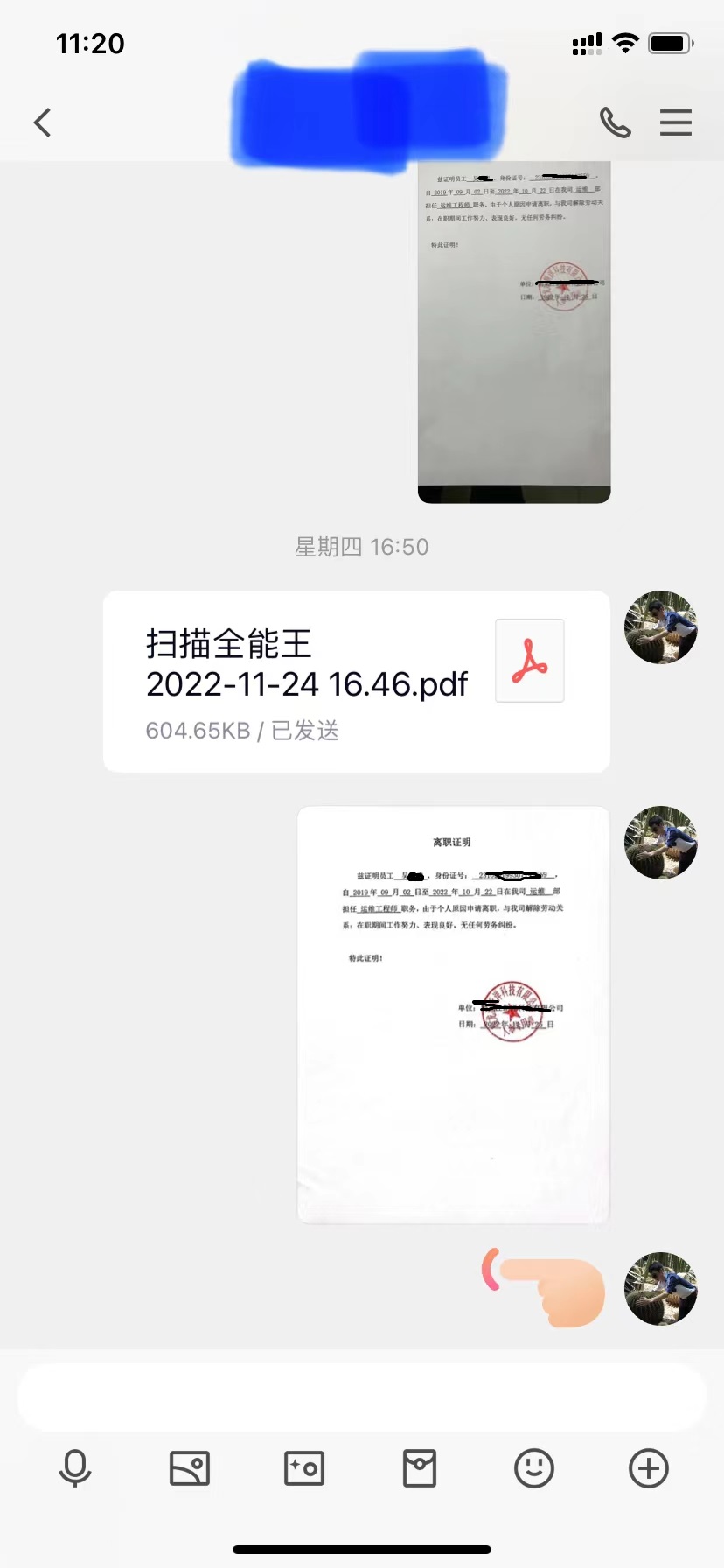Tap the cellular signal bars indicator

(586, 42)
